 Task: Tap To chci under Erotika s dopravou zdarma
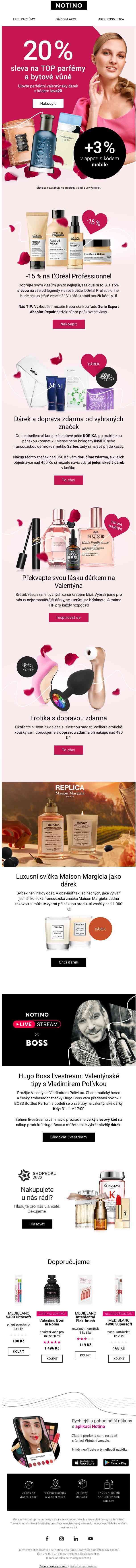(68, 749)
